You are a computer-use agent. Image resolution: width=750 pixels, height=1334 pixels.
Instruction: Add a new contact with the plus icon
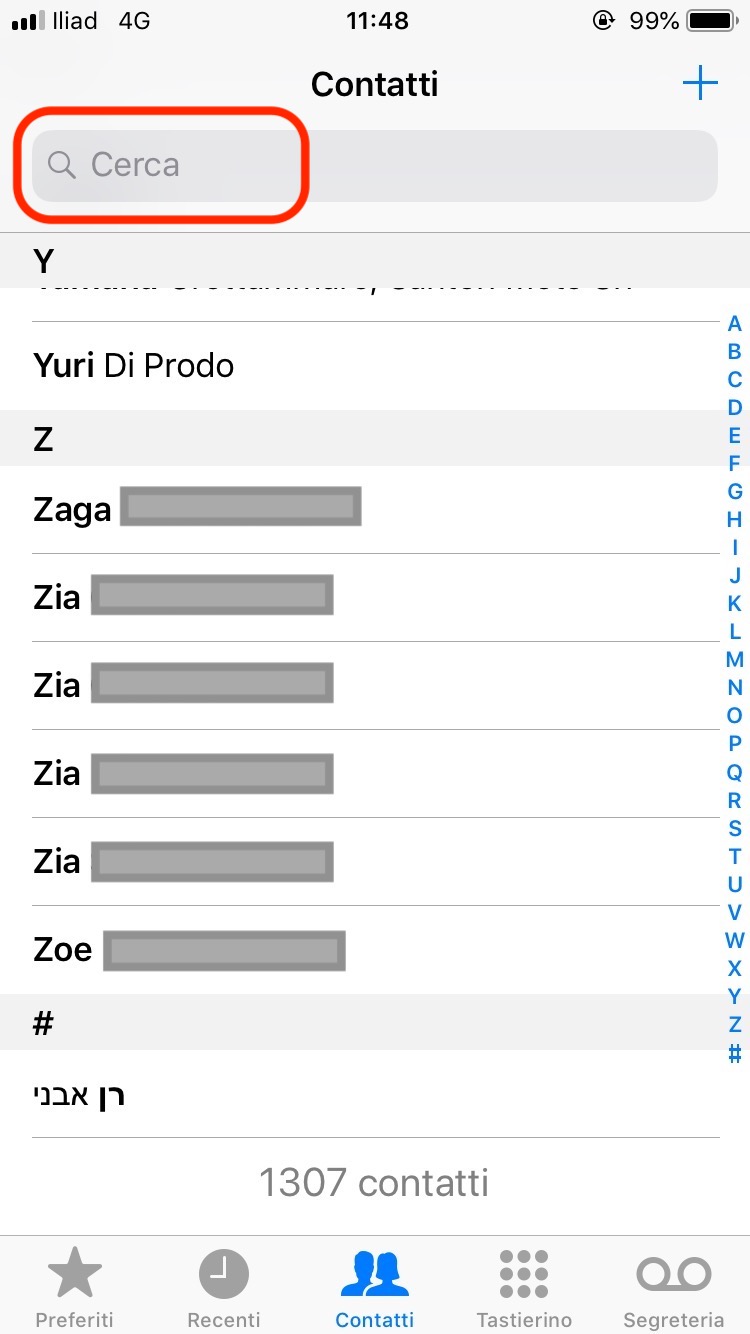(700, 83)
